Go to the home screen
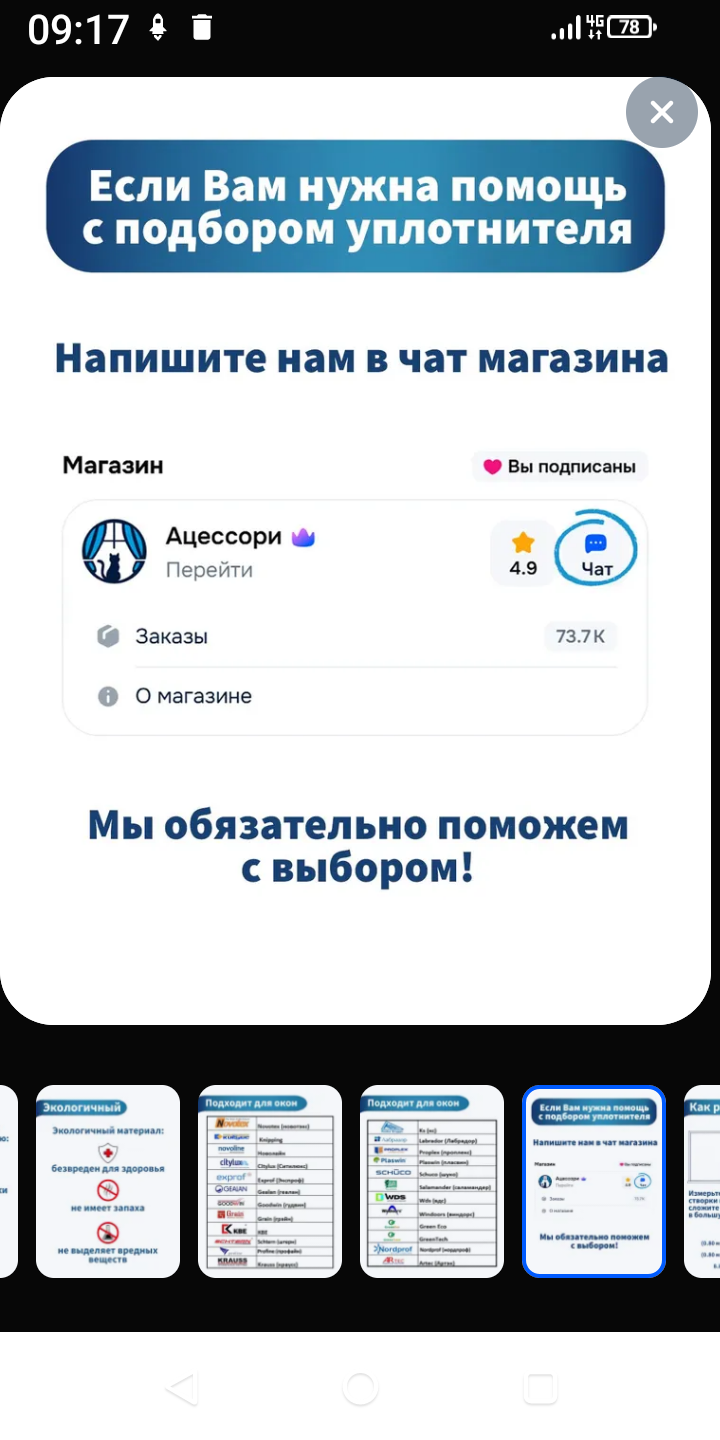720x1440 pixels. pos(360,1389)
